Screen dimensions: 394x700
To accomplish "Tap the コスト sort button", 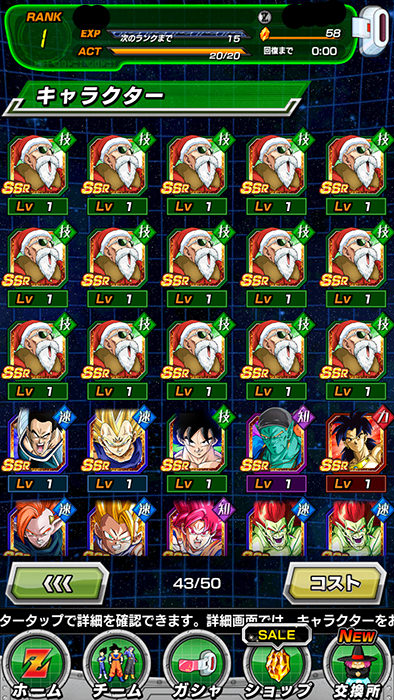I will click(335, 583).
